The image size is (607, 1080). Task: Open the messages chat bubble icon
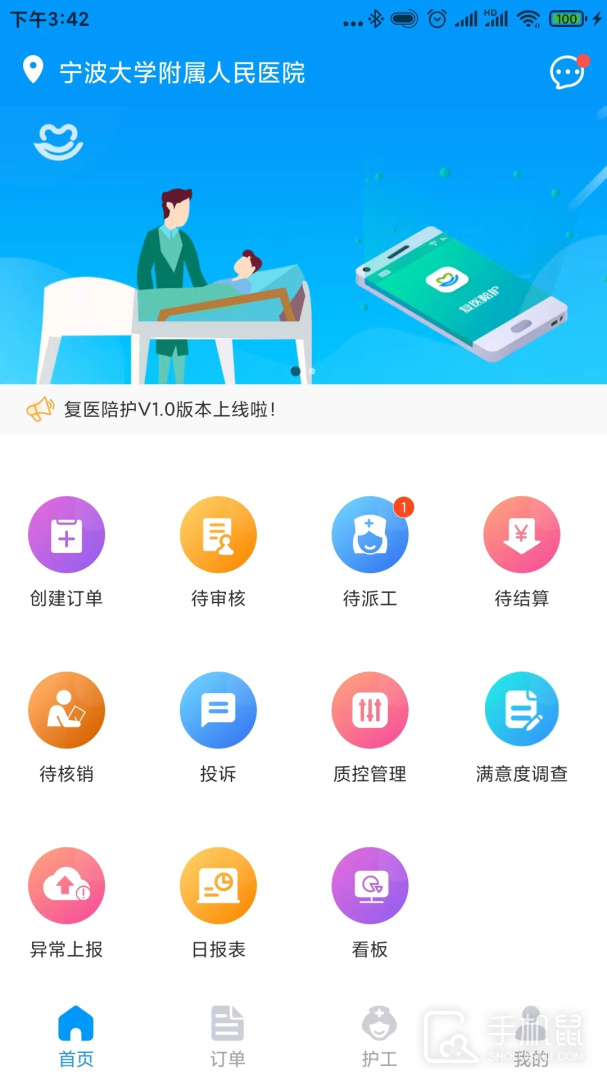(567, 73)
